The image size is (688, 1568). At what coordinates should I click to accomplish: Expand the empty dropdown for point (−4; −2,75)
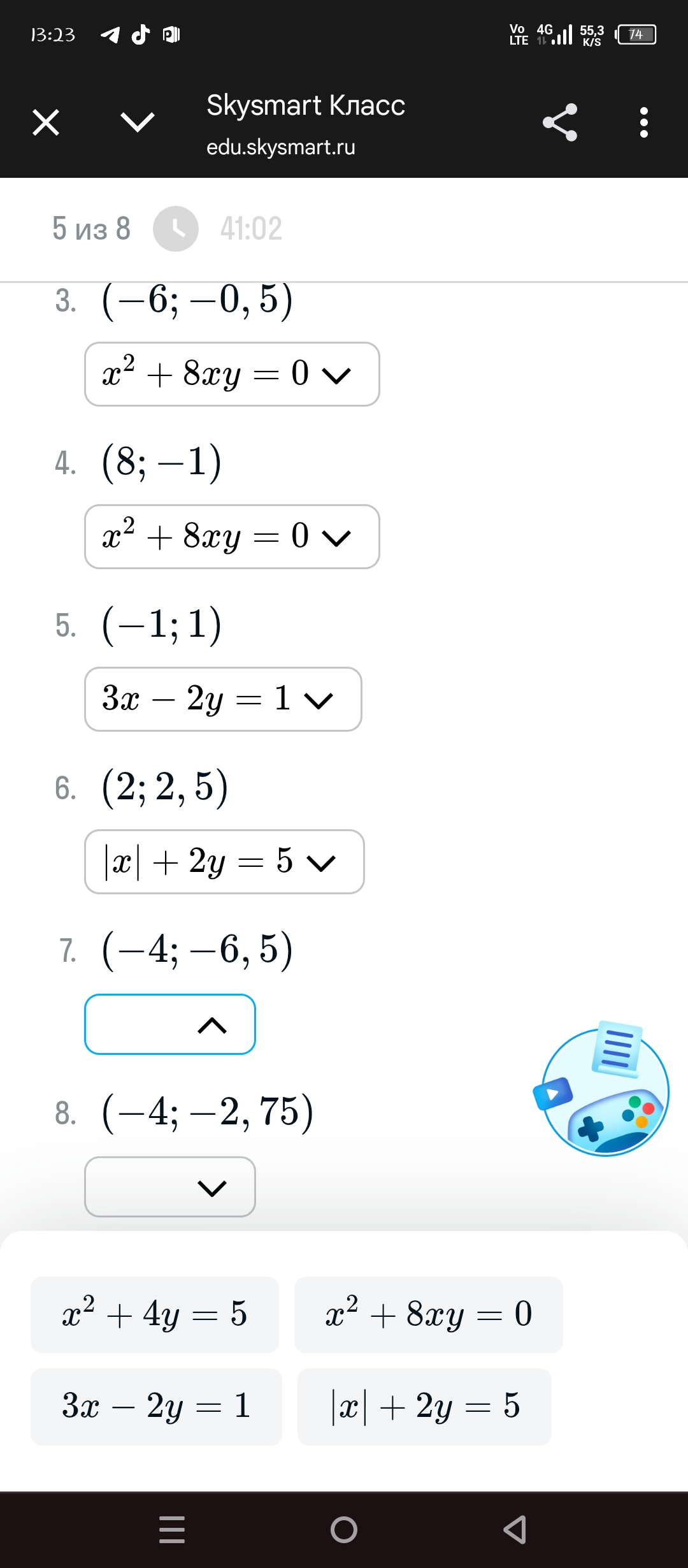(x=170, y=1187)
